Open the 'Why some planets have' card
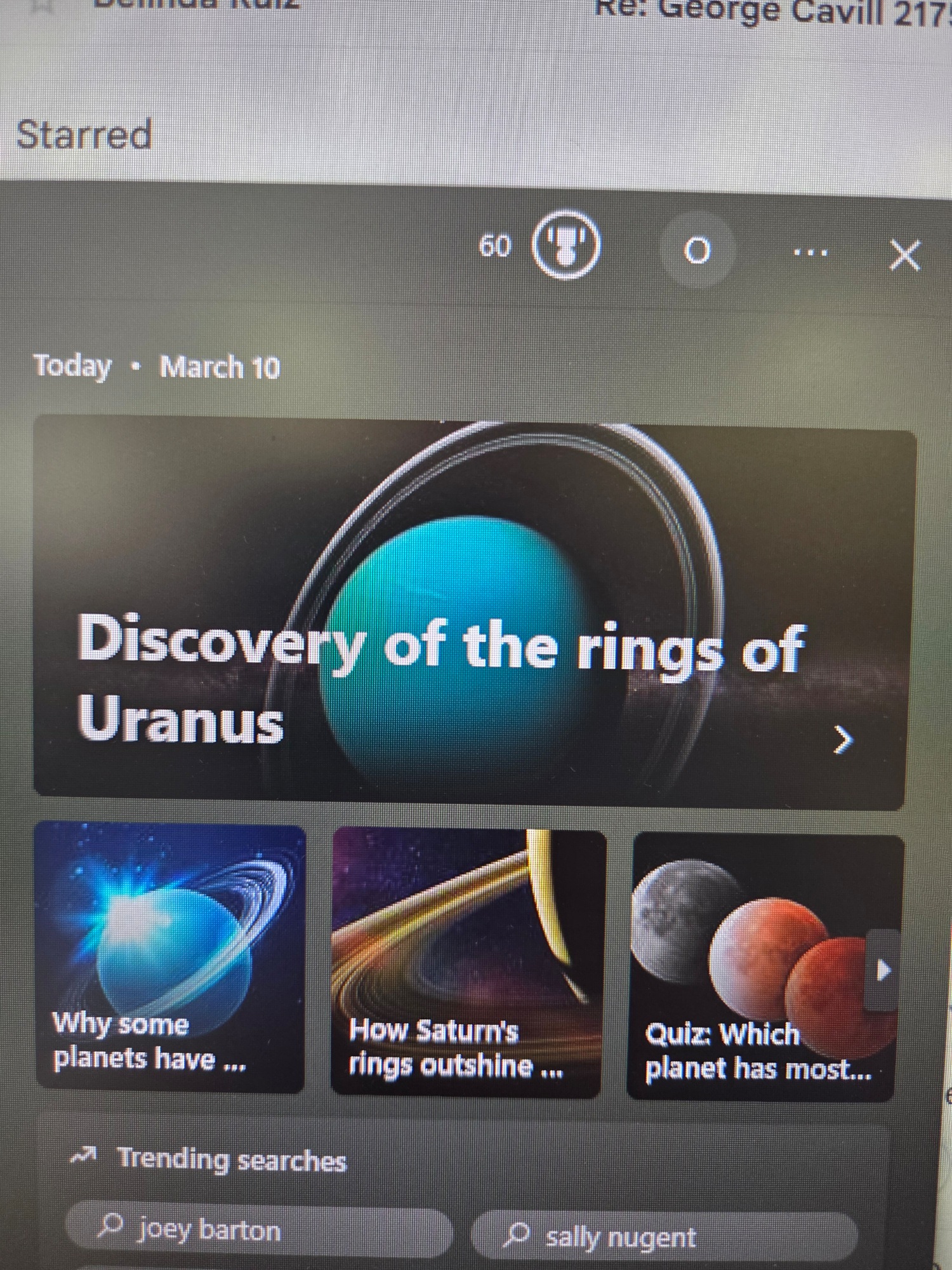The width and height of the screenshot is (952, 1270). 170,959
